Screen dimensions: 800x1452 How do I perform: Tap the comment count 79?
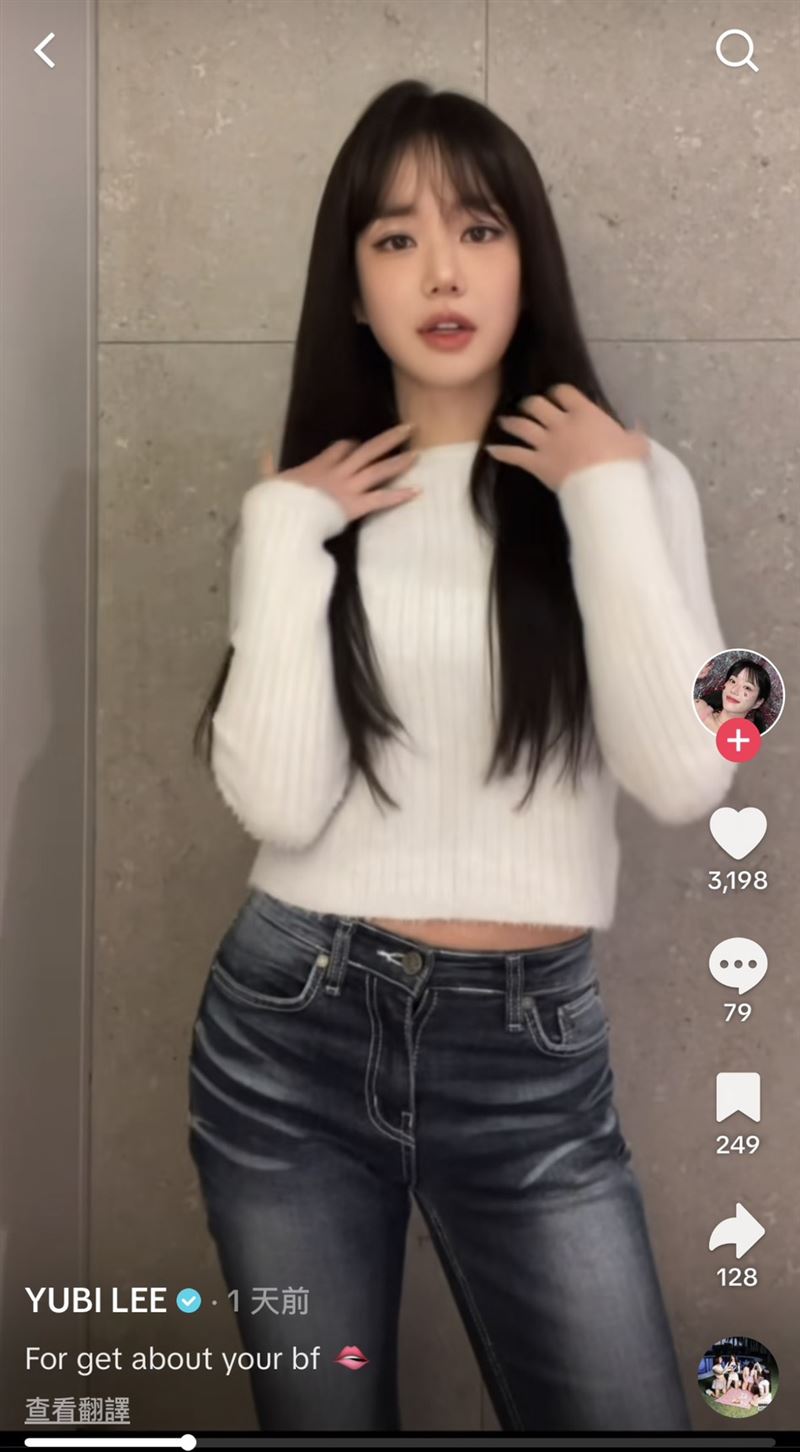[x=737, y=1013]
